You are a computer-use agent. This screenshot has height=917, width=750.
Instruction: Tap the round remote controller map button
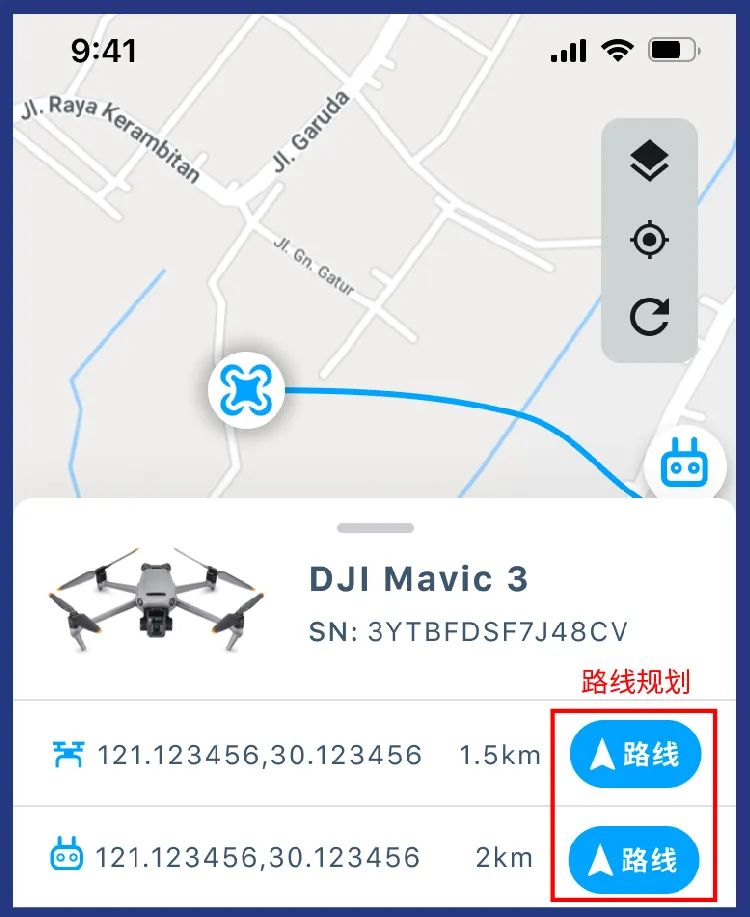pos(685,465)
